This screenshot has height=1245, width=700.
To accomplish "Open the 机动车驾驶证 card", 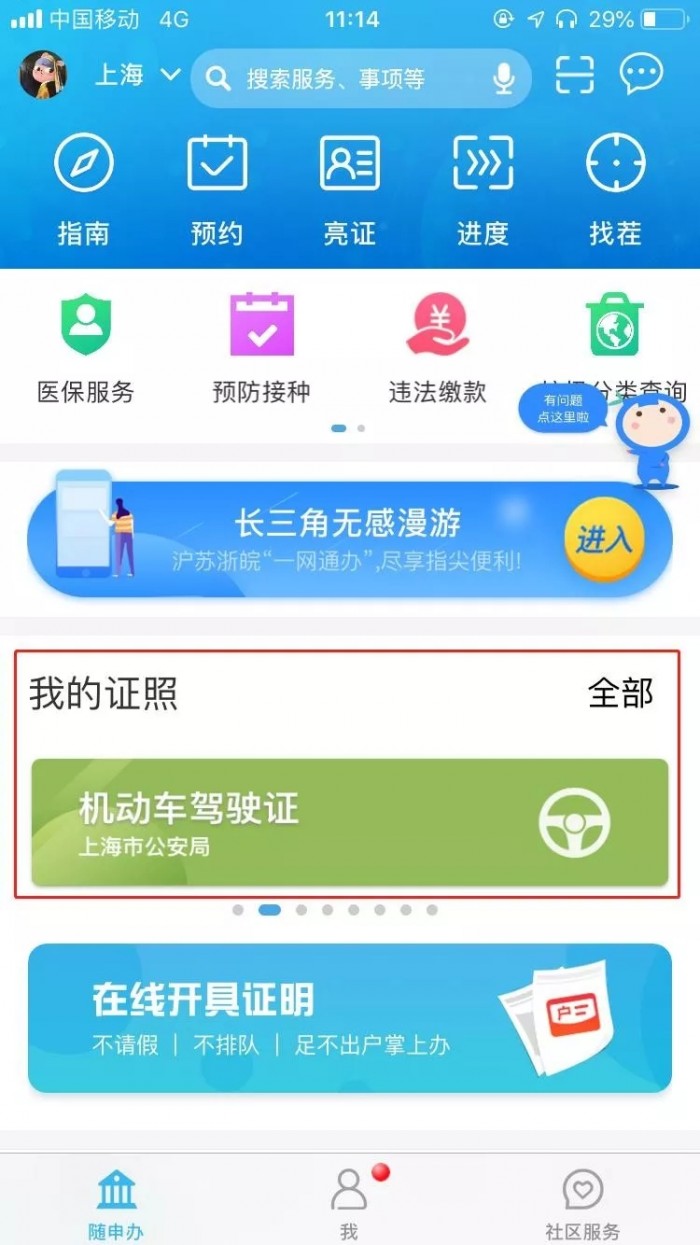I will tap(349, 822).
